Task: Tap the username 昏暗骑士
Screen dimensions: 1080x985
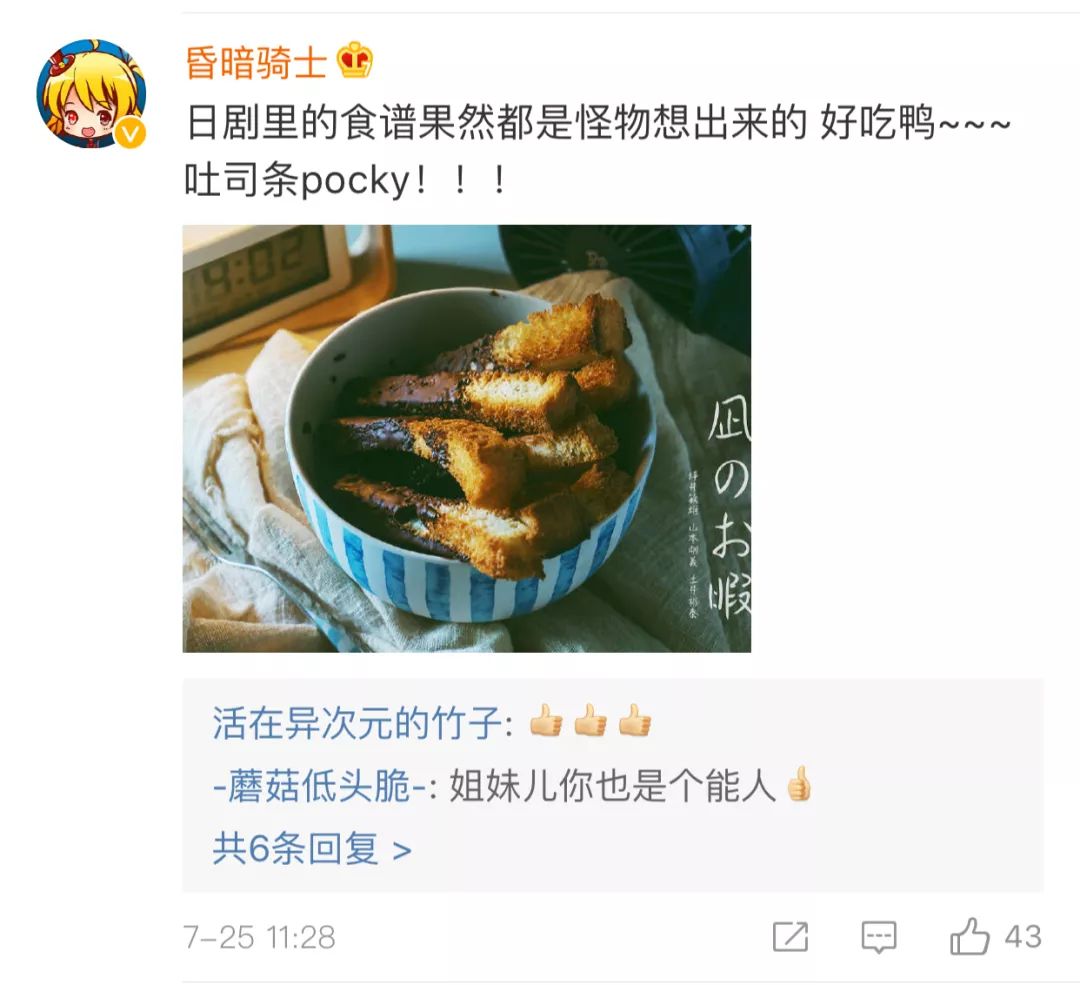Action: click(x=256, y=63)
